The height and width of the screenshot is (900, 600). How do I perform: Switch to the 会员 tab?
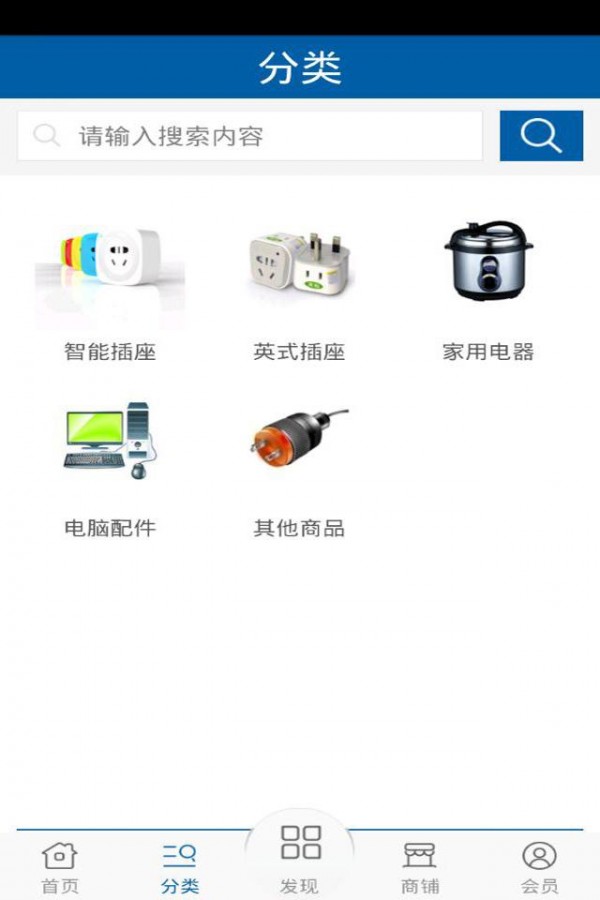click(539, 867)
